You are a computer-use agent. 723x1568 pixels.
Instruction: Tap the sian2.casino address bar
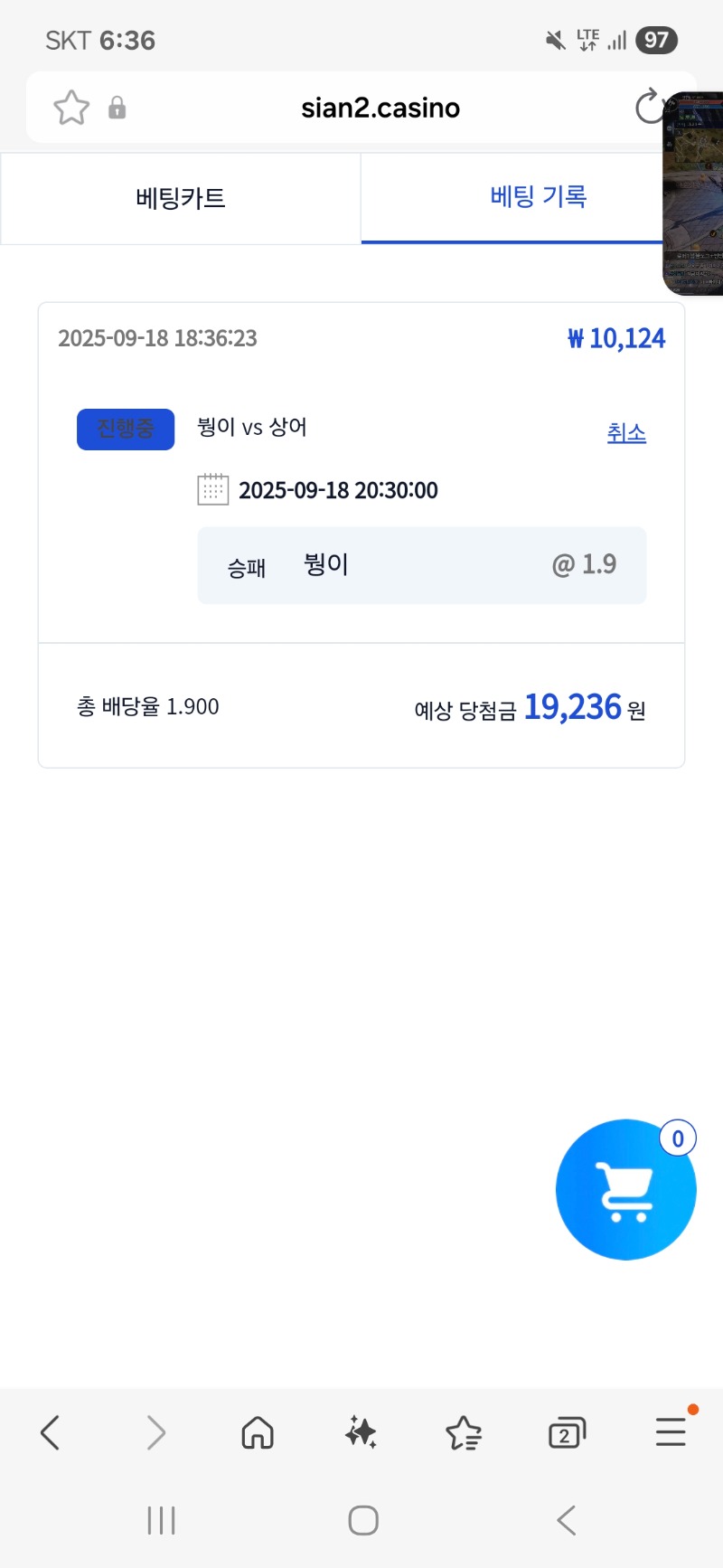[x=380, y=109]
